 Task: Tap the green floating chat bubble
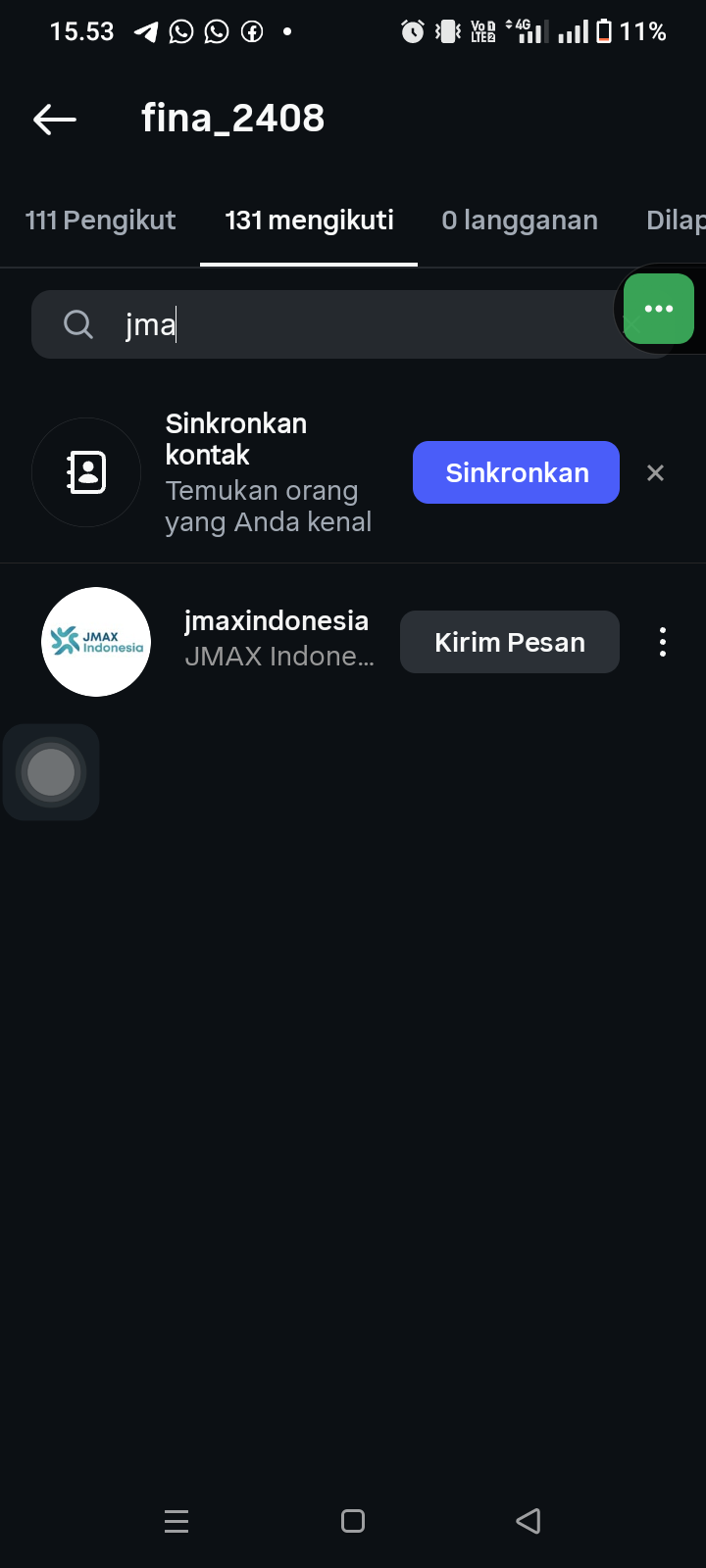659,309
